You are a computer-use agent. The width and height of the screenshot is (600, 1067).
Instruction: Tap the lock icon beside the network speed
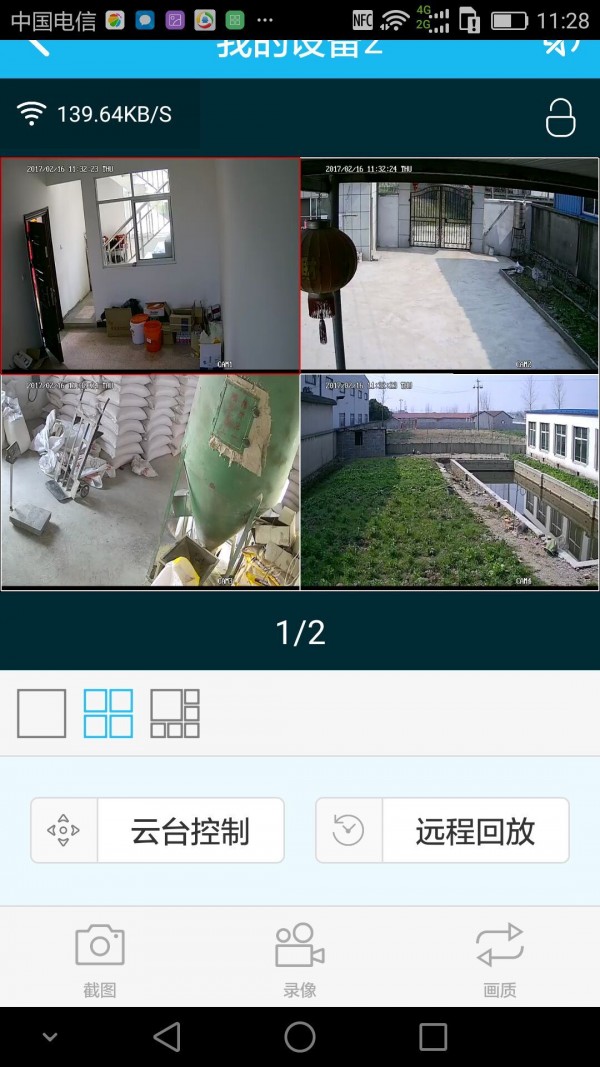(x=560, y=117)
